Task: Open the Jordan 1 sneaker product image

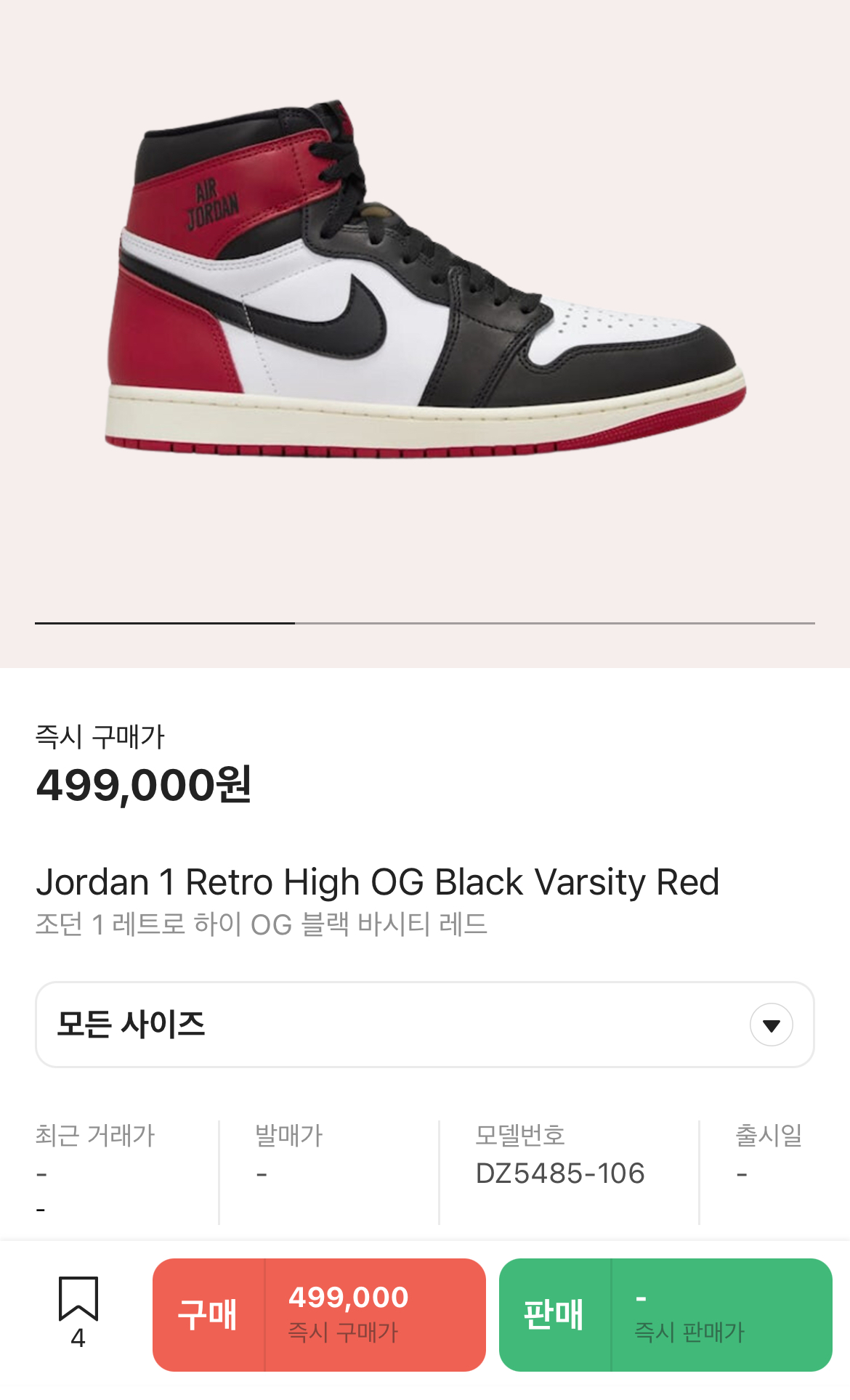Action: pyautogui.click(x=425, y=283)
